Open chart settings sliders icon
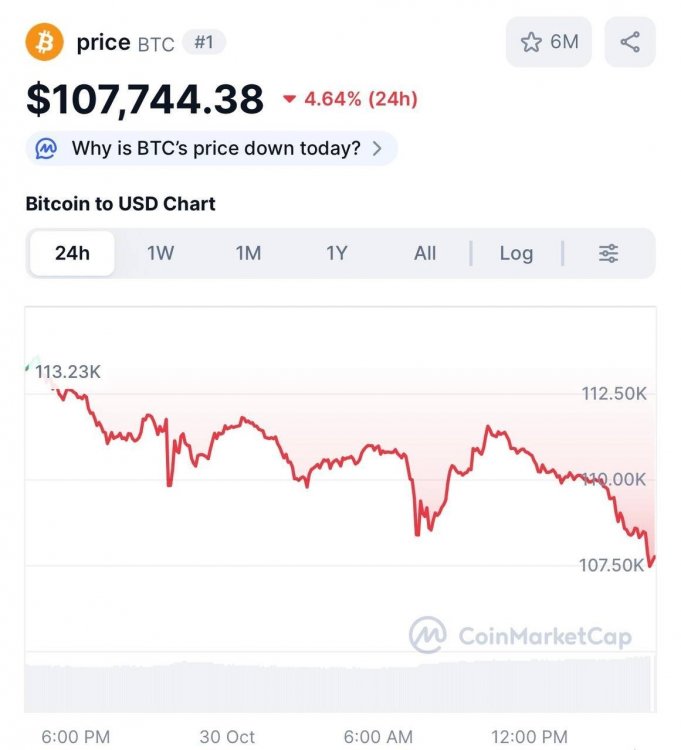Image resolution: width=681 pixels, height=750 pixels. tap(608, 253)
